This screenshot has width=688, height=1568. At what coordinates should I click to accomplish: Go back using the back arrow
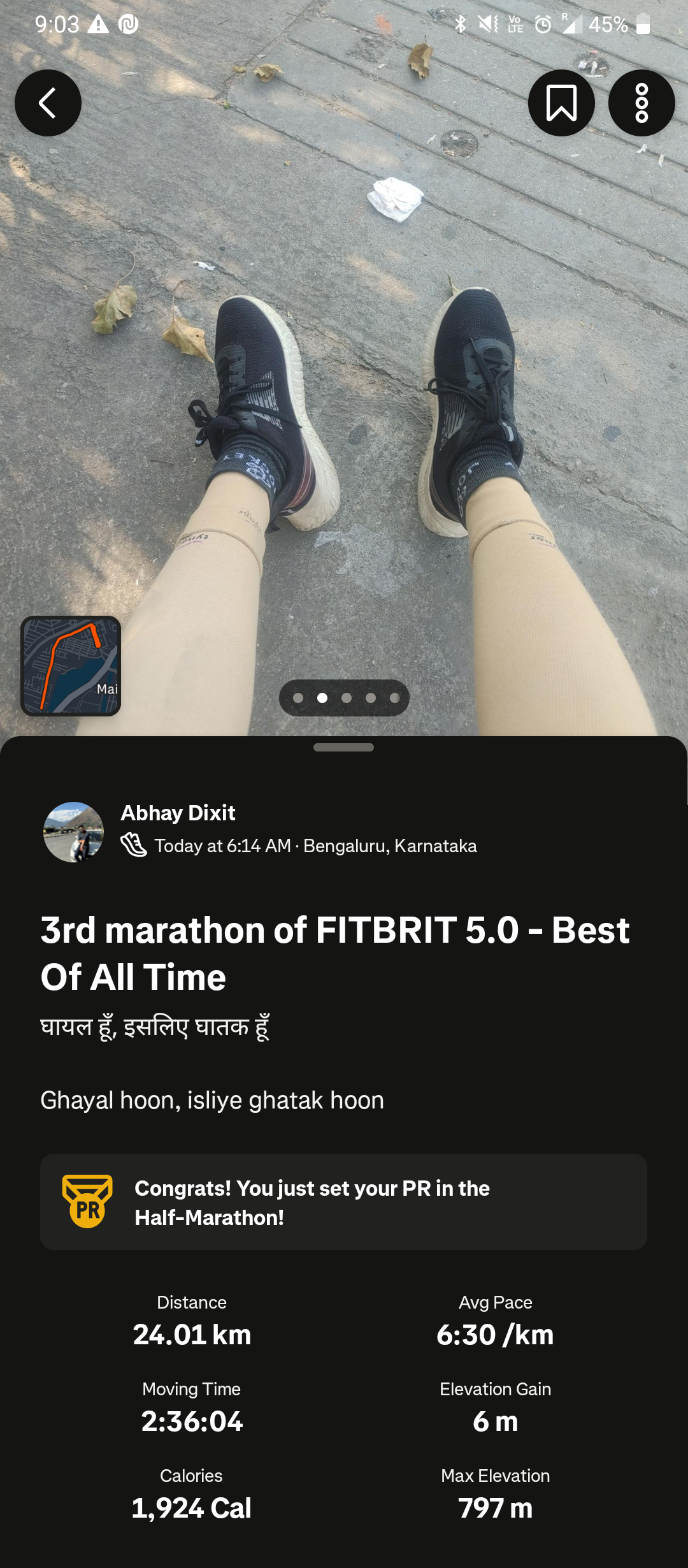click(48, 103)
